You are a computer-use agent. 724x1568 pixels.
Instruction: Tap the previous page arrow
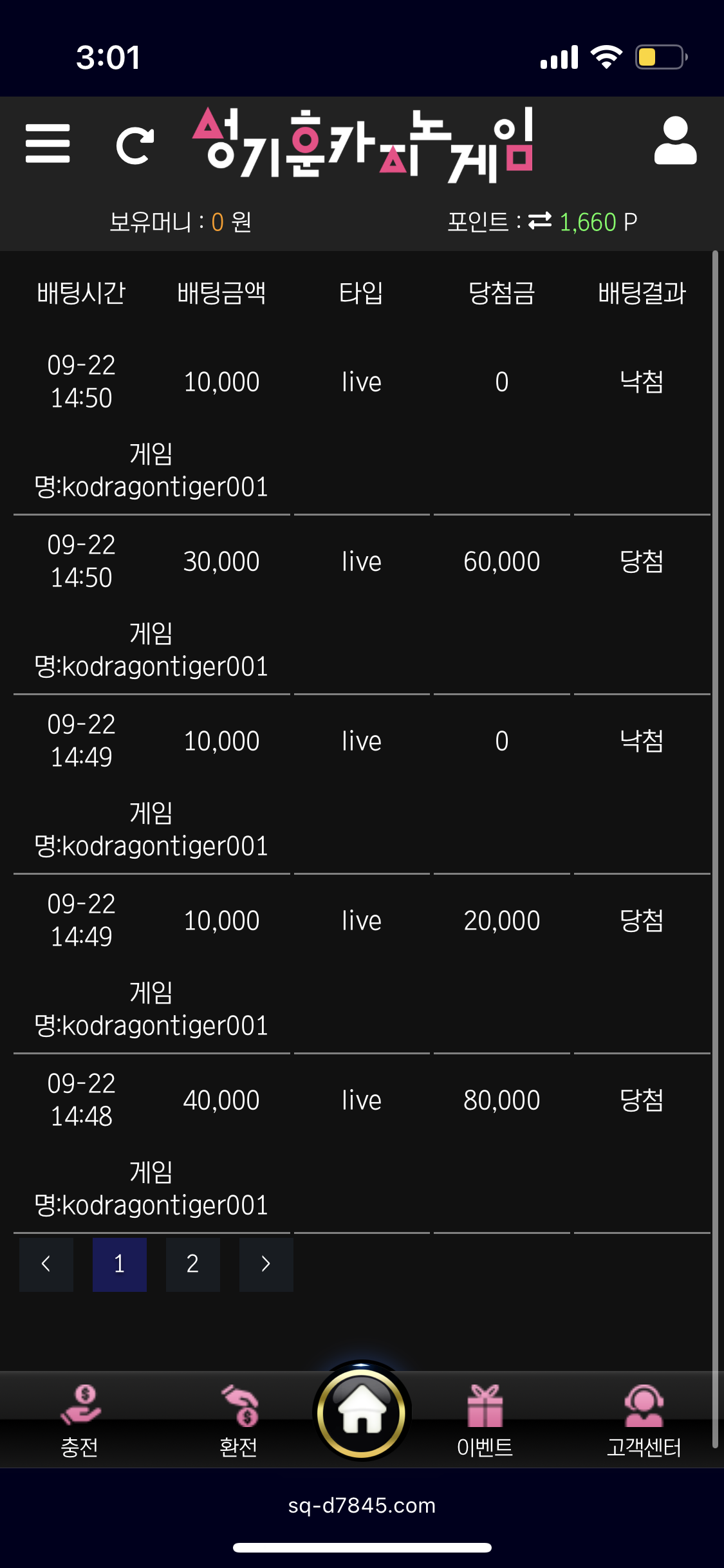pos(46,1264)
